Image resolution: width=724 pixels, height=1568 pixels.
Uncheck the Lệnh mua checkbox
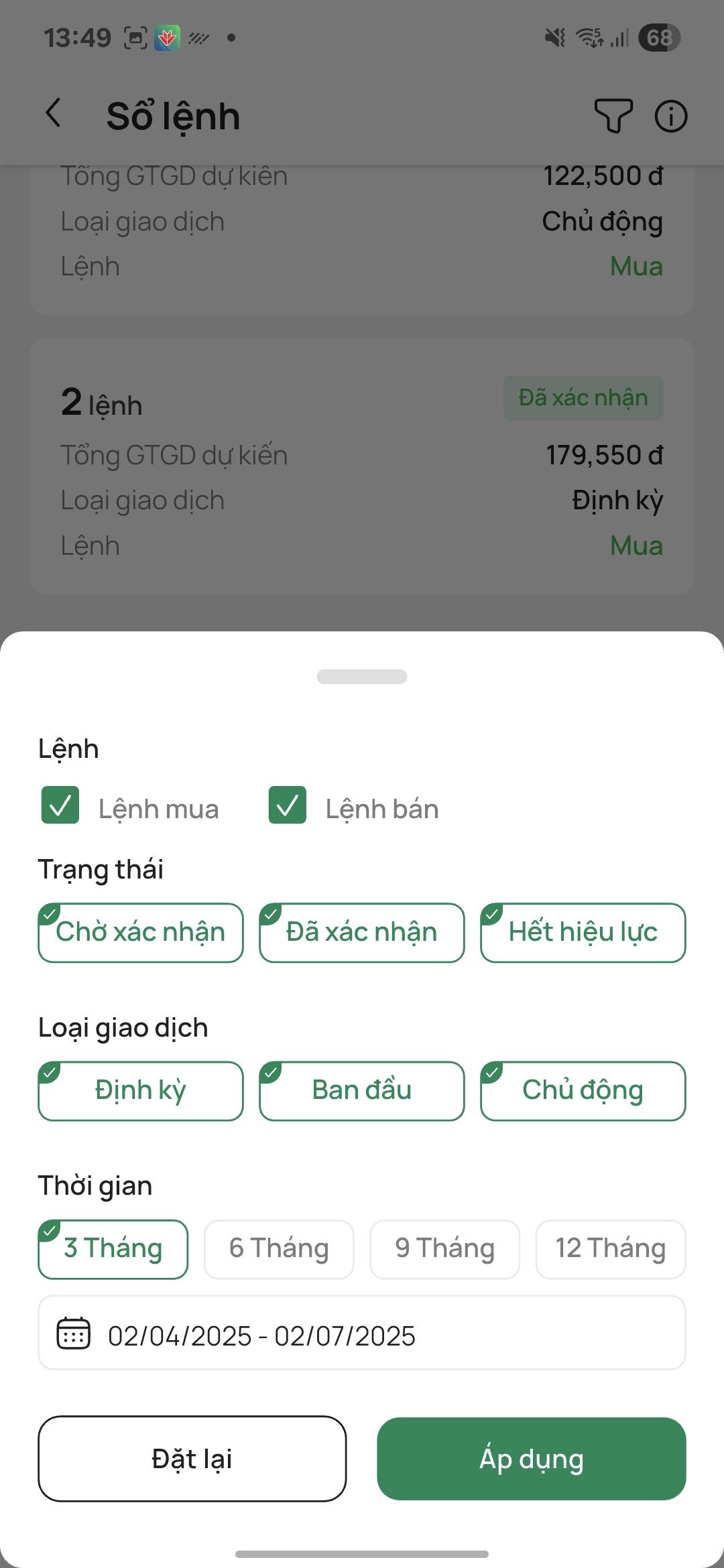pyautogui.click(x=60, y=805)
